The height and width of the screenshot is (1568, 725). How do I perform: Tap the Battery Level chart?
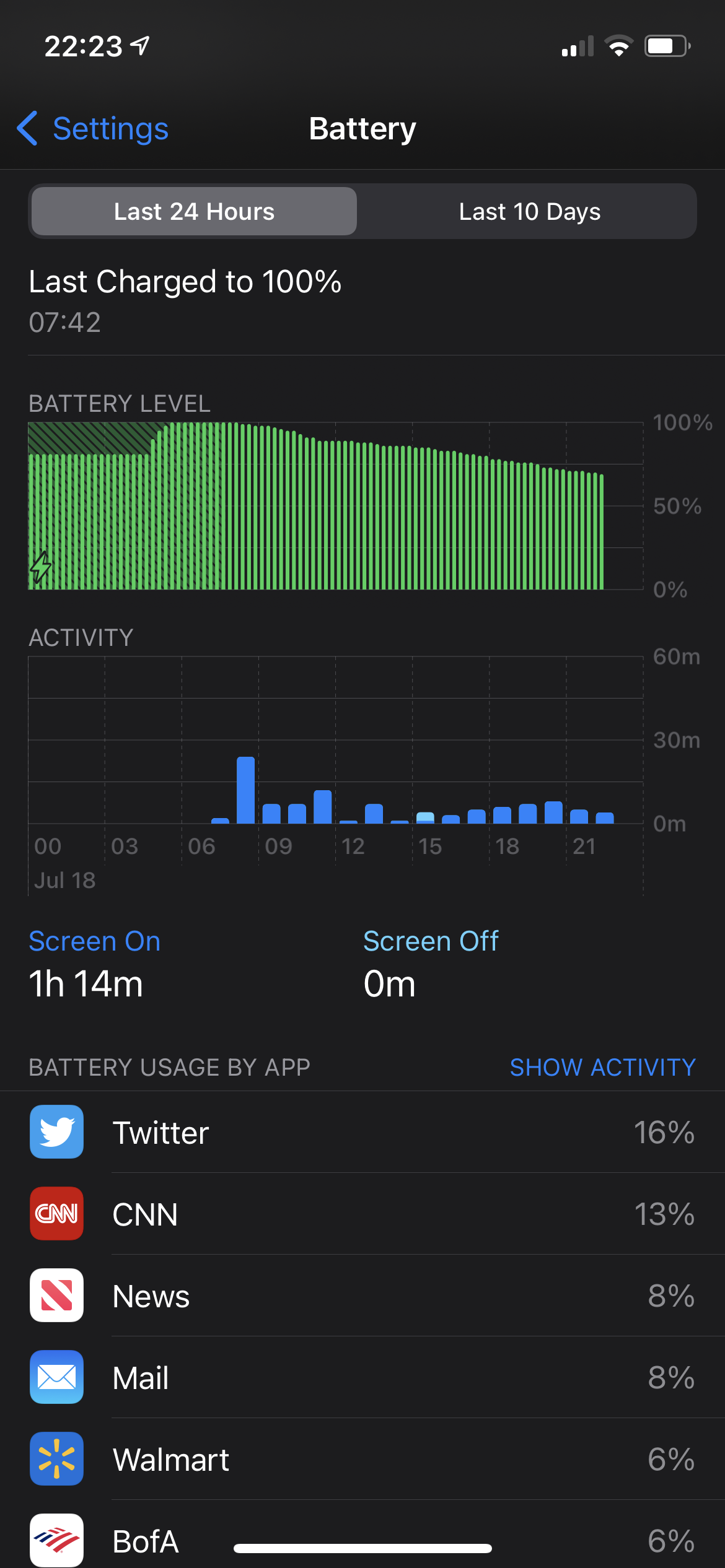point(335,506)
